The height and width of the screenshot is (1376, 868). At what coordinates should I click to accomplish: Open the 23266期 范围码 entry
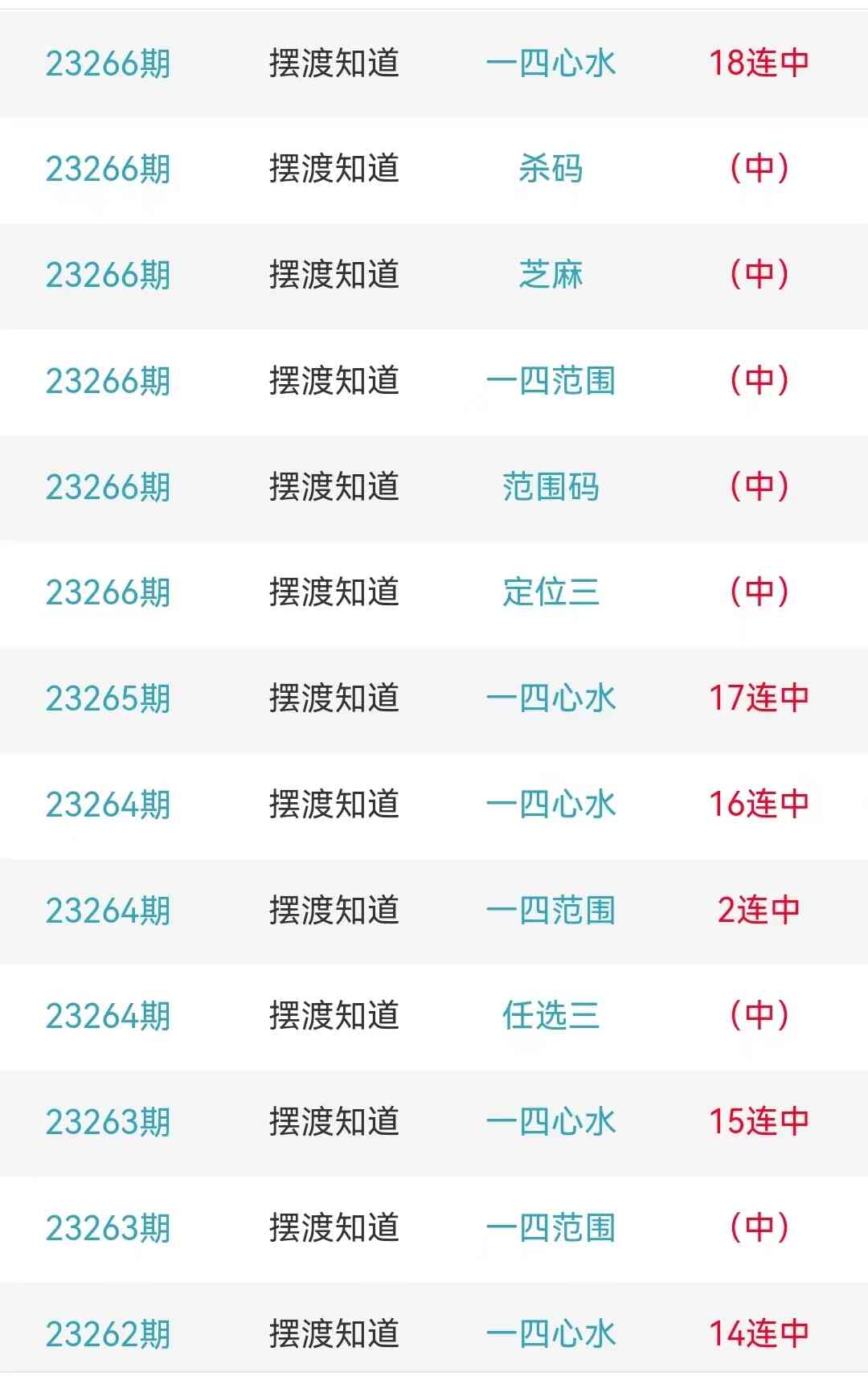[551, 487]
